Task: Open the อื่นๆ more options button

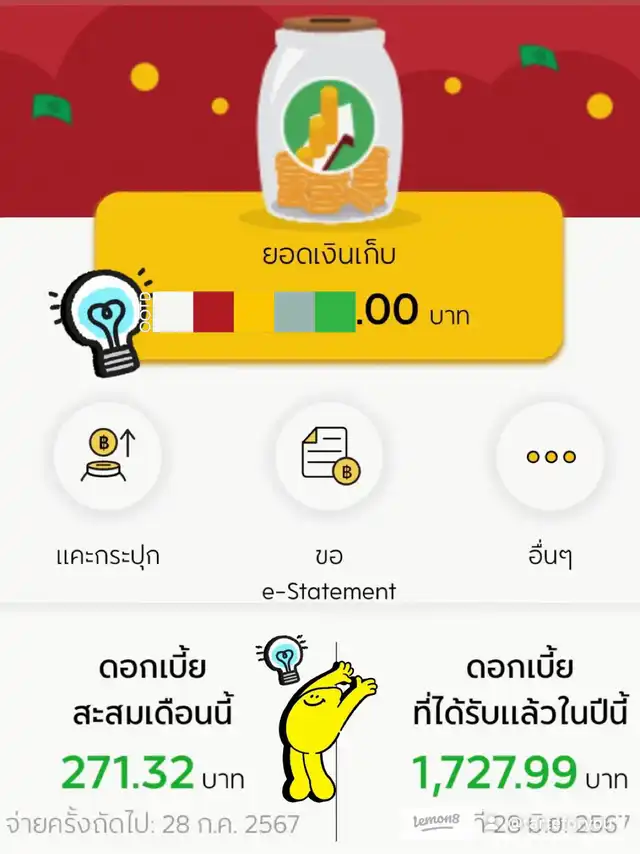Action: (550, 456)
